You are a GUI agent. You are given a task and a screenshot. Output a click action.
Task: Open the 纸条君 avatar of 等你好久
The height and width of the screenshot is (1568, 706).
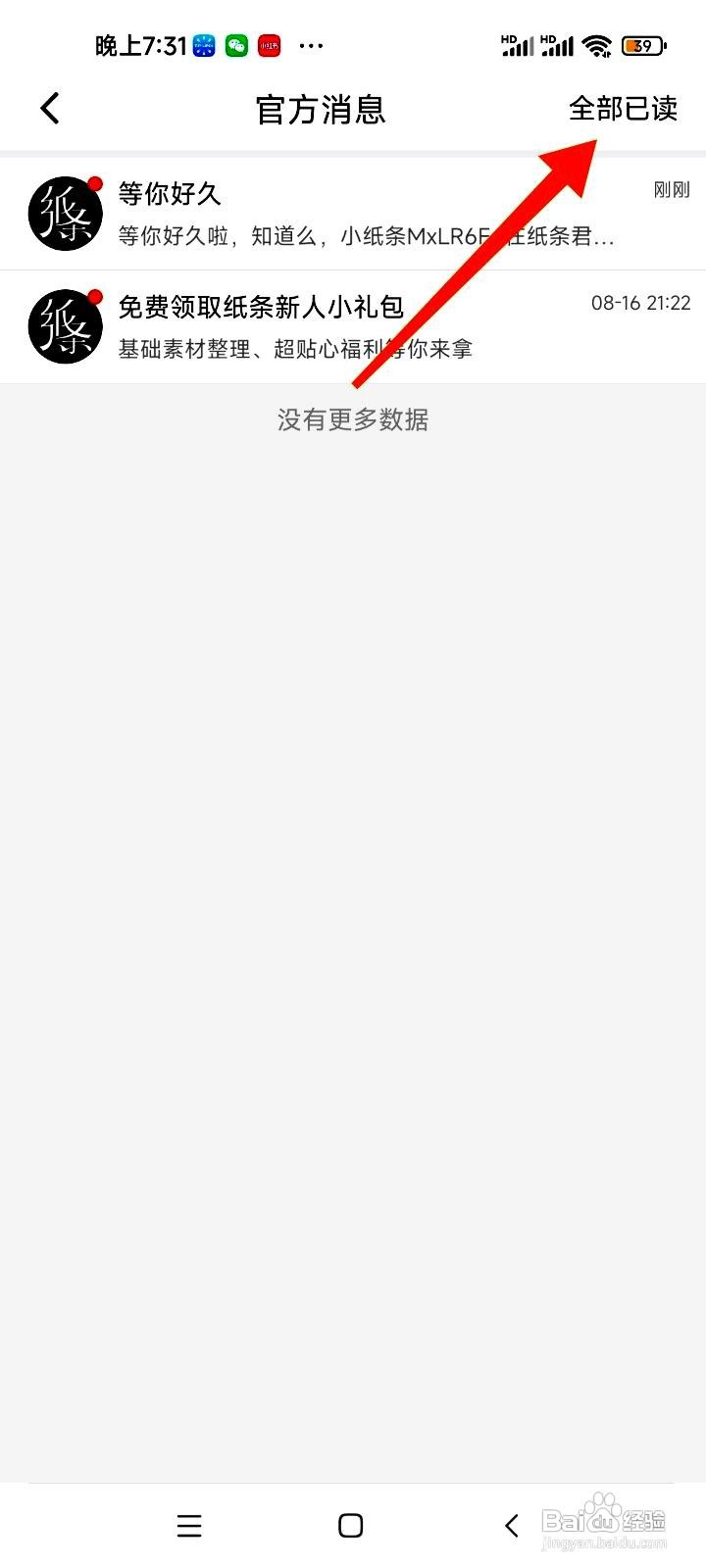65,213
